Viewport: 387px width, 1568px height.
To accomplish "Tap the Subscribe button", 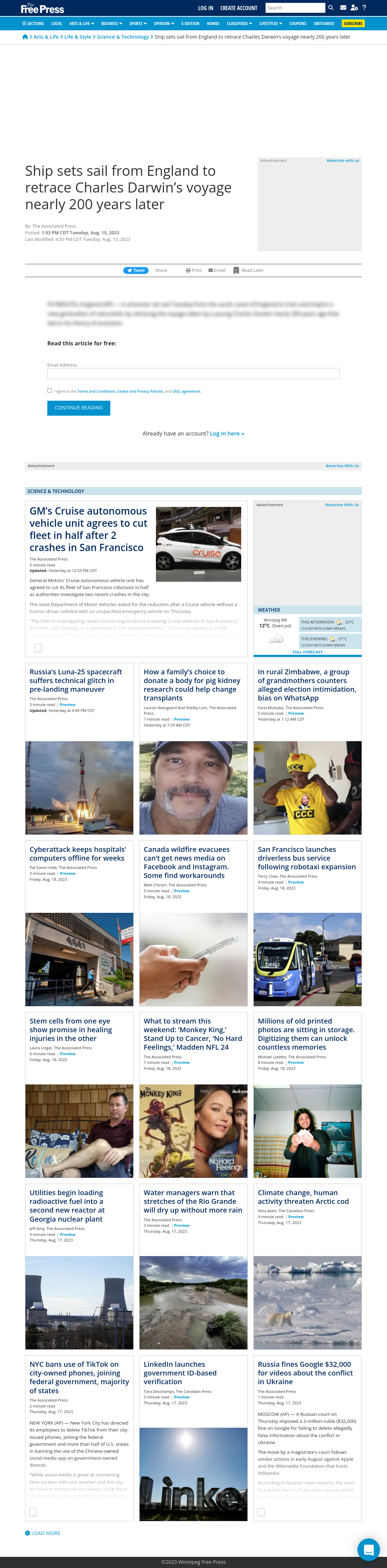I will [x=353, y=24].
